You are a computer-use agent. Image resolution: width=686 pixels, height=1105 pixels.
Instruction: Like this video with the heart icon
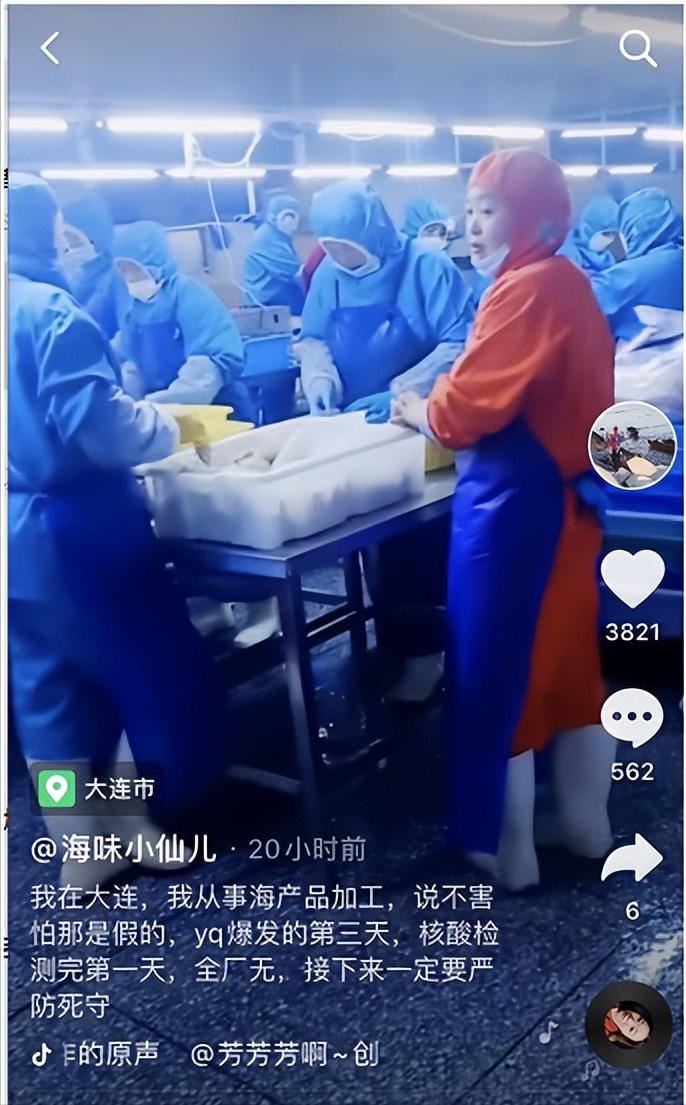click(x=632, y=579)
